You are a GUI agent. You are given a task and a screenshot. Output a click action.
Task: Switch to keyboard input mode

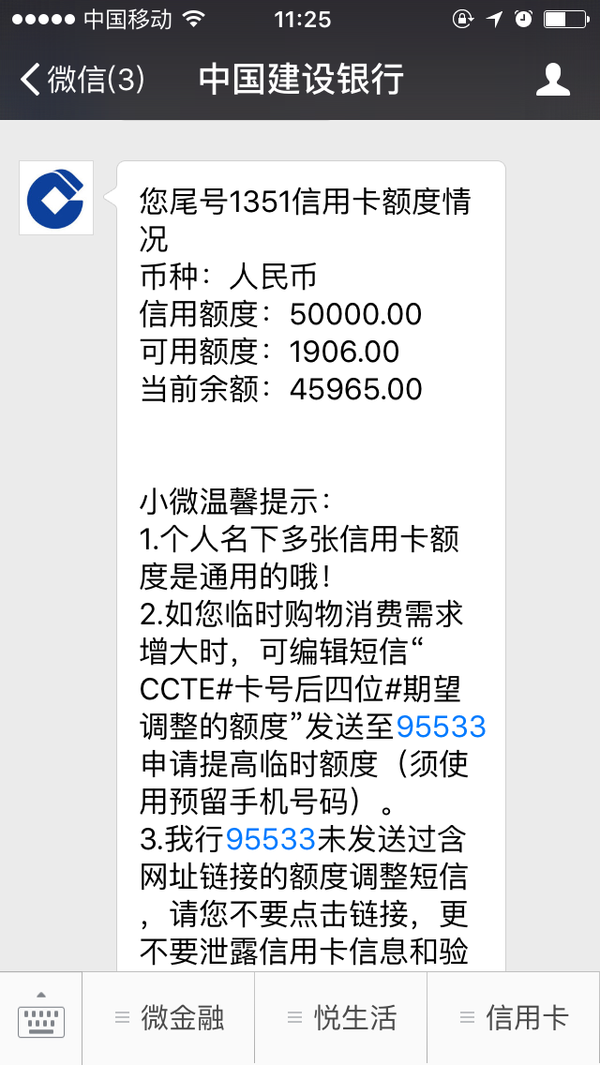click(x=41, y=1018)
